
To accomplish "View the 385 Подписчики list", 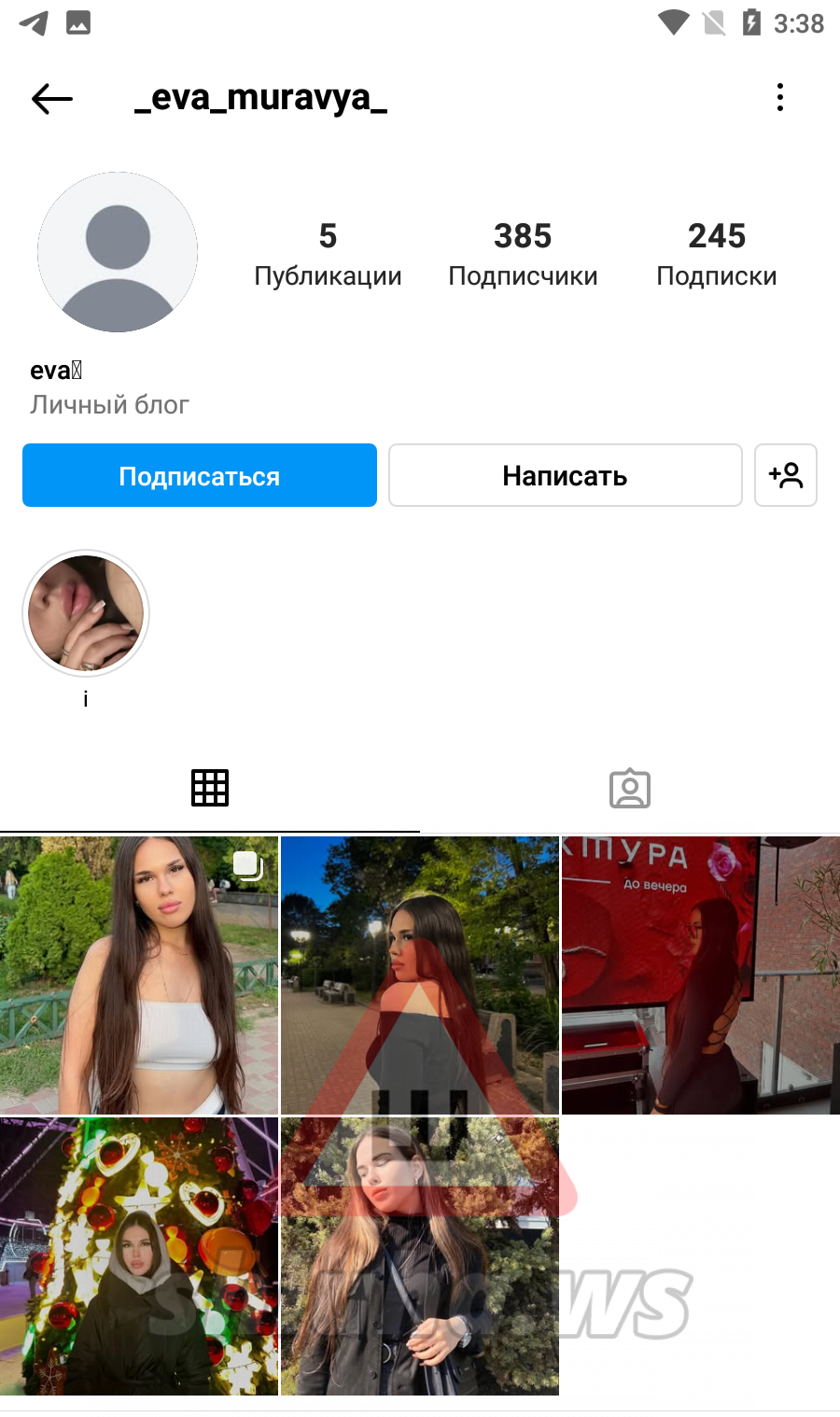I will pyautogui.click(x=523, y=253).
